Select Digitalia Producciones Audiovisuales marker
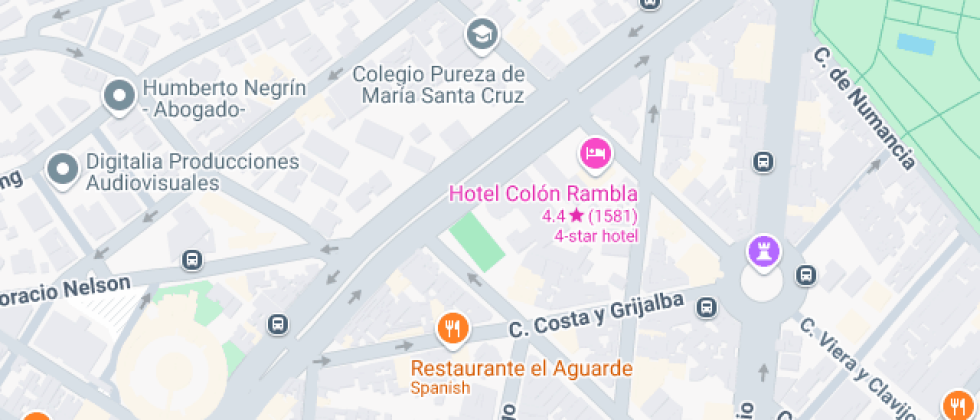Viewport: 980px width, 420px height. (x=63, y=169)
